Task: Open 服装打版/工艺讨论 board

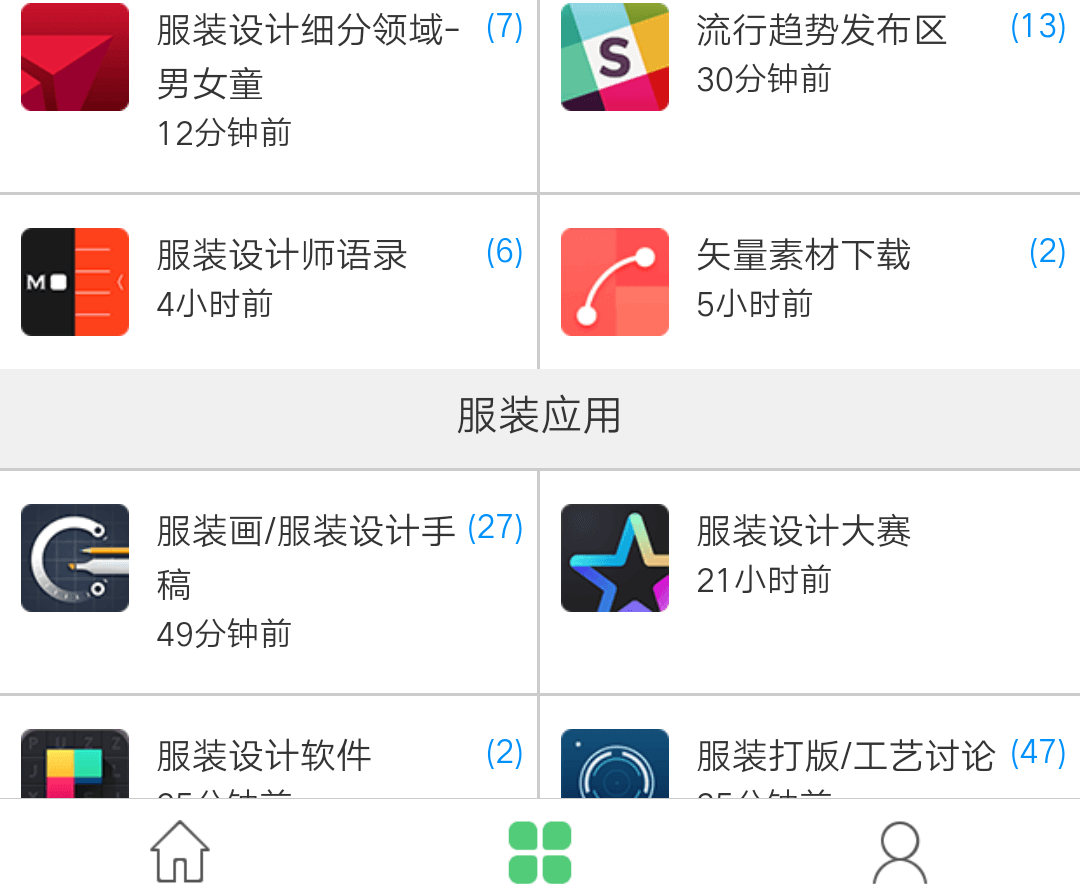Action: [845, 756]
